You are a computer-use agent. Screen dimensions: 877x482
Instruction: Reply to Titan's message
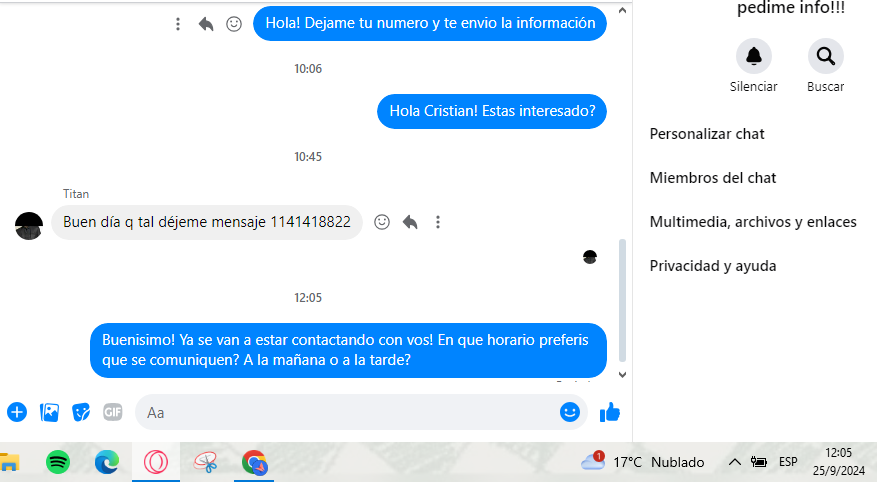(x=409, y=222)
